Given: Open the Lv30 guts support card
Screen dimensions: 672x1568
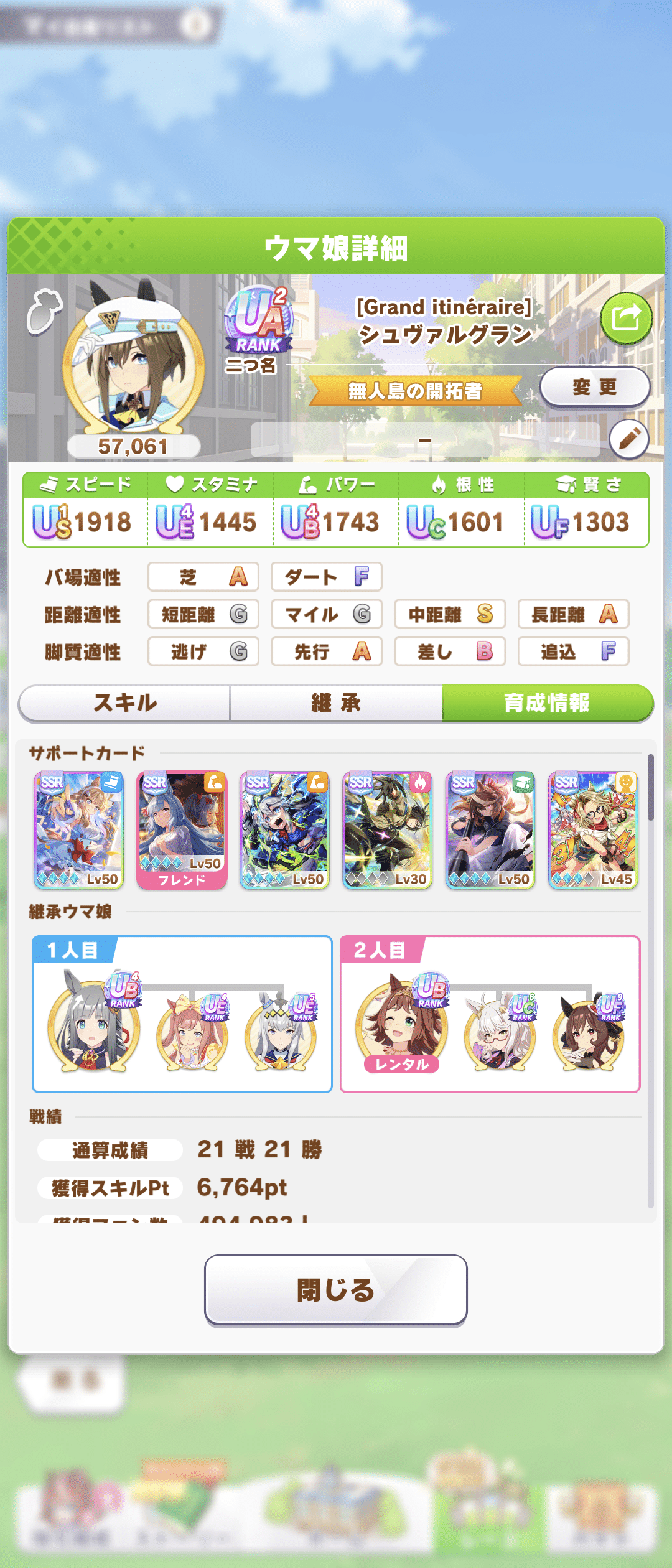Looking at the screenshot, I should 387,829.
